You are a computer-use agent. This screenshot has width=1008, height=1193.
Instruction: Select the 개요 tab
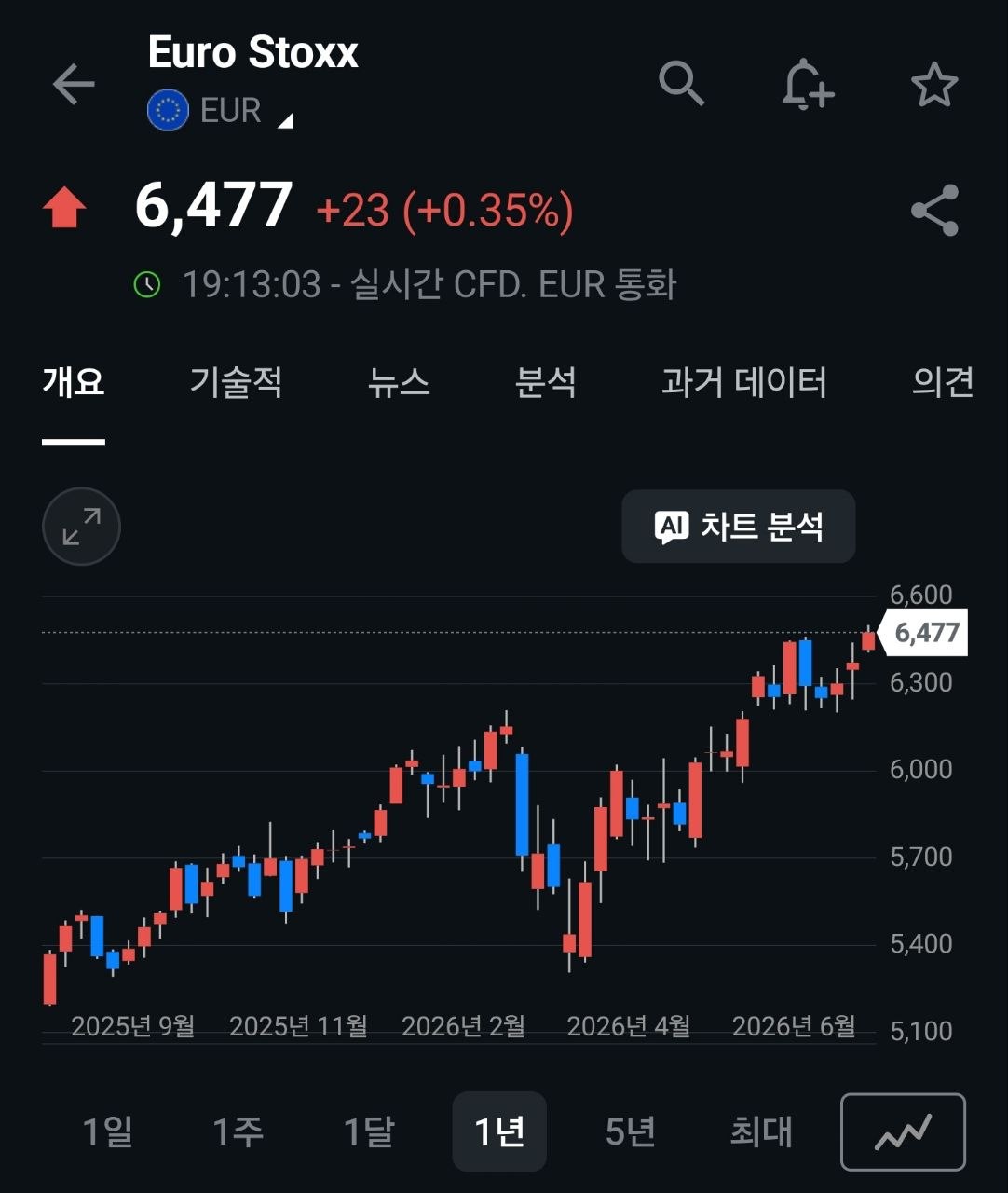tap(74, 382)
